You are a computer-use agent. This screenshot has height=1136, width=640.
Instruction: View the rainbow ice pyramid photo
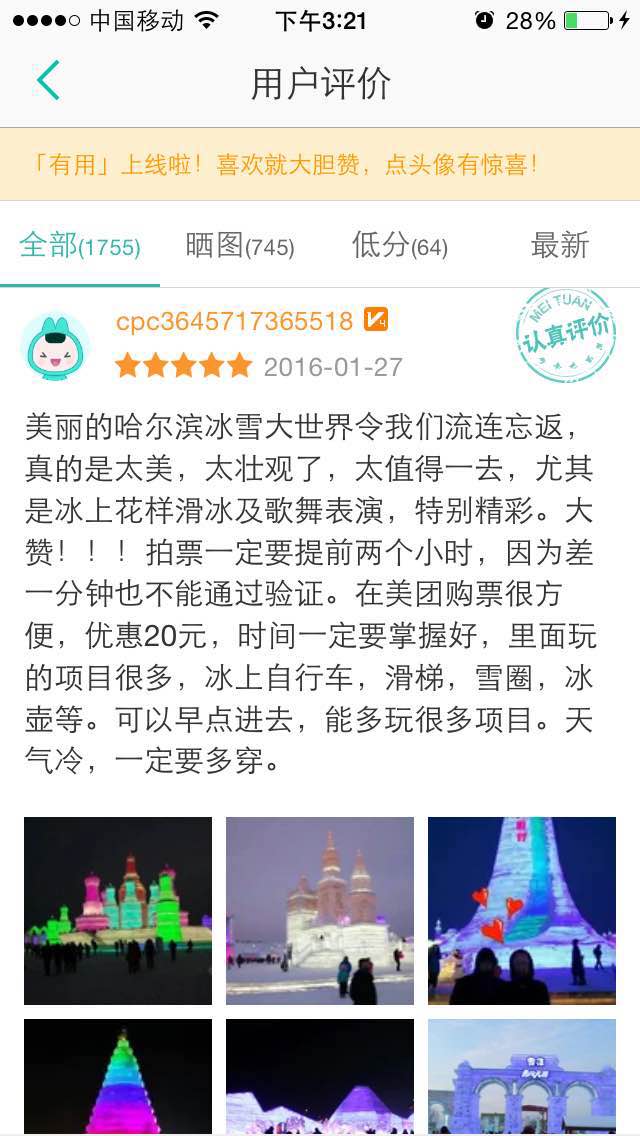coord(118,1076)
